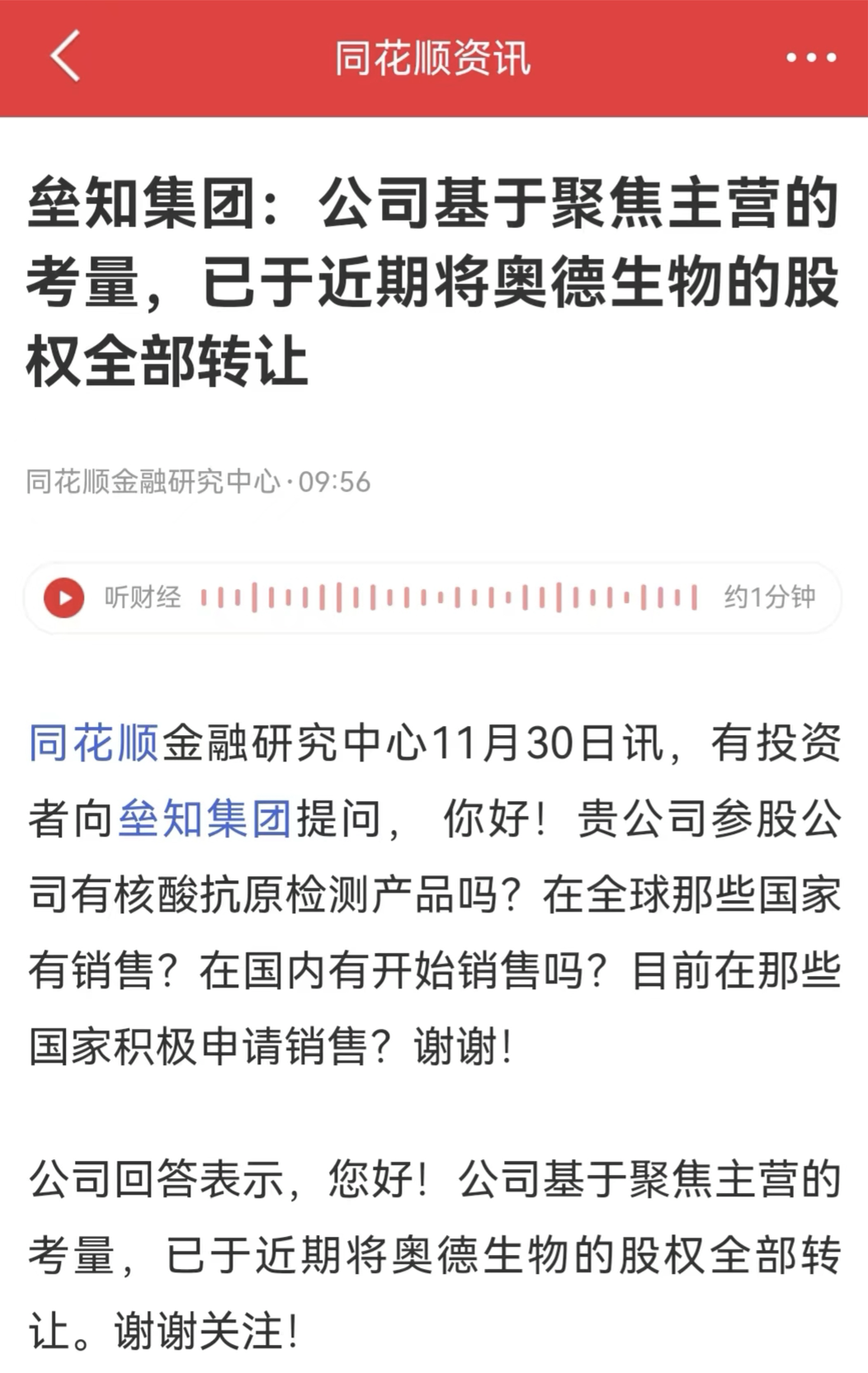This screenshot has height=1373, width=868.
Task: Go back using the top-left arrow
Action: coord(66,57)
